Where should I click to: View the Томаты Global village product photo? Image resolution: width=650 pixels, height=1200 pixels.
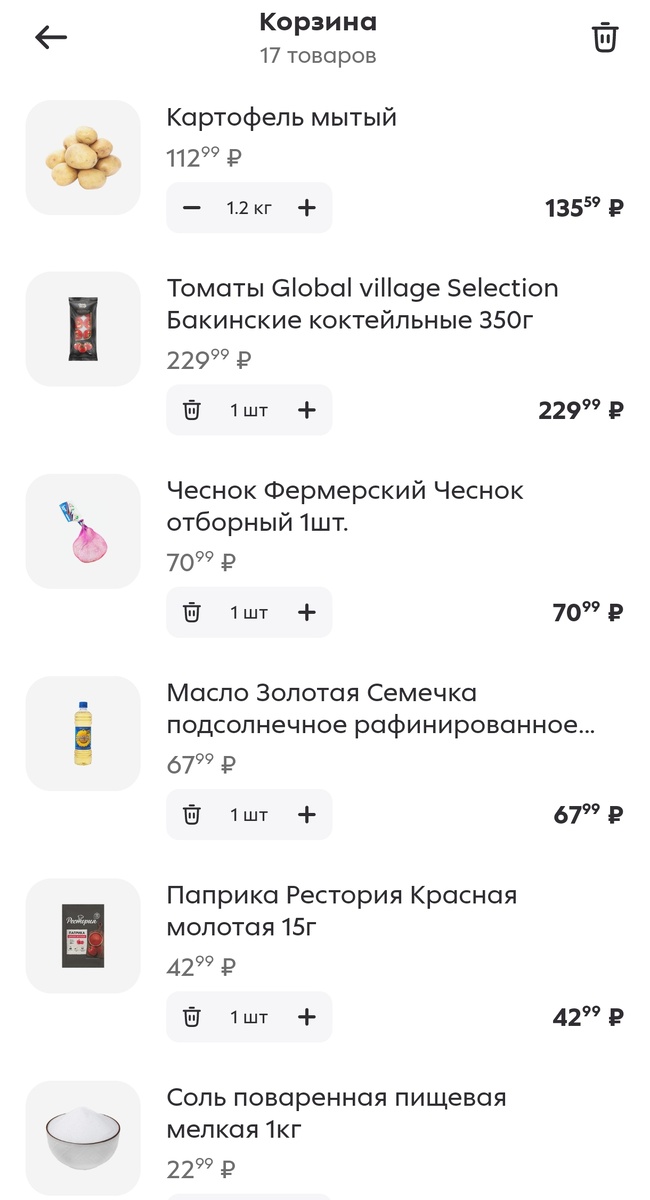click(83, 329)
